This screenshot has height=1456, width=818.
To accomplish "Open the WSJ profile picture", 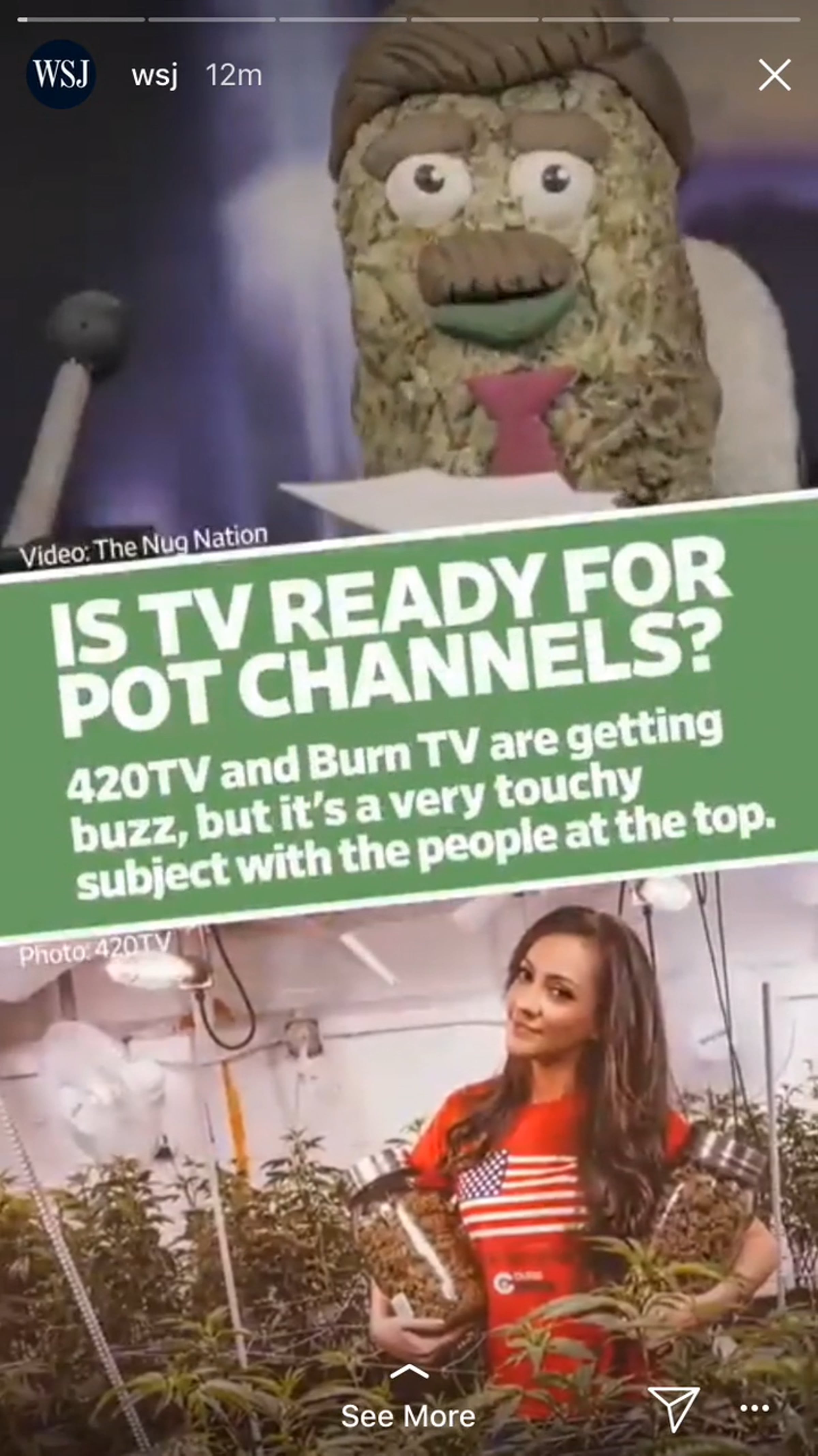I will tap(61, 74).
